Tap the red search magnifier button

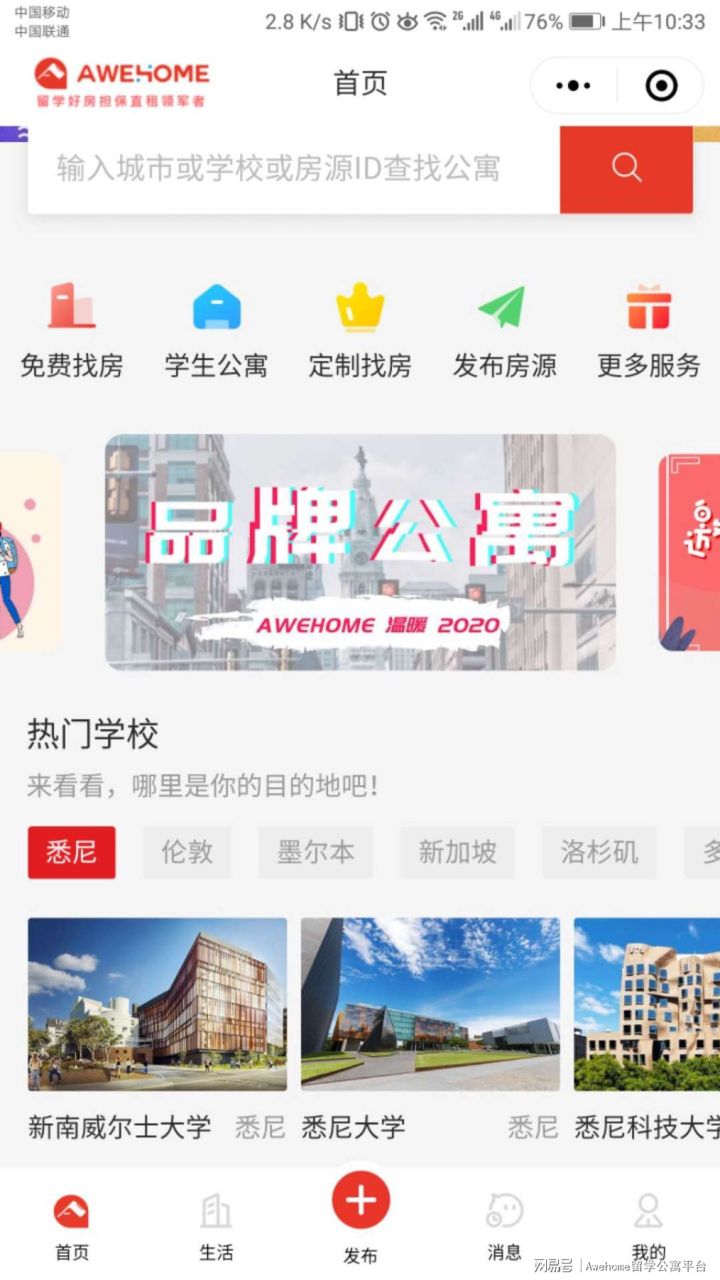tap(626, 168)
